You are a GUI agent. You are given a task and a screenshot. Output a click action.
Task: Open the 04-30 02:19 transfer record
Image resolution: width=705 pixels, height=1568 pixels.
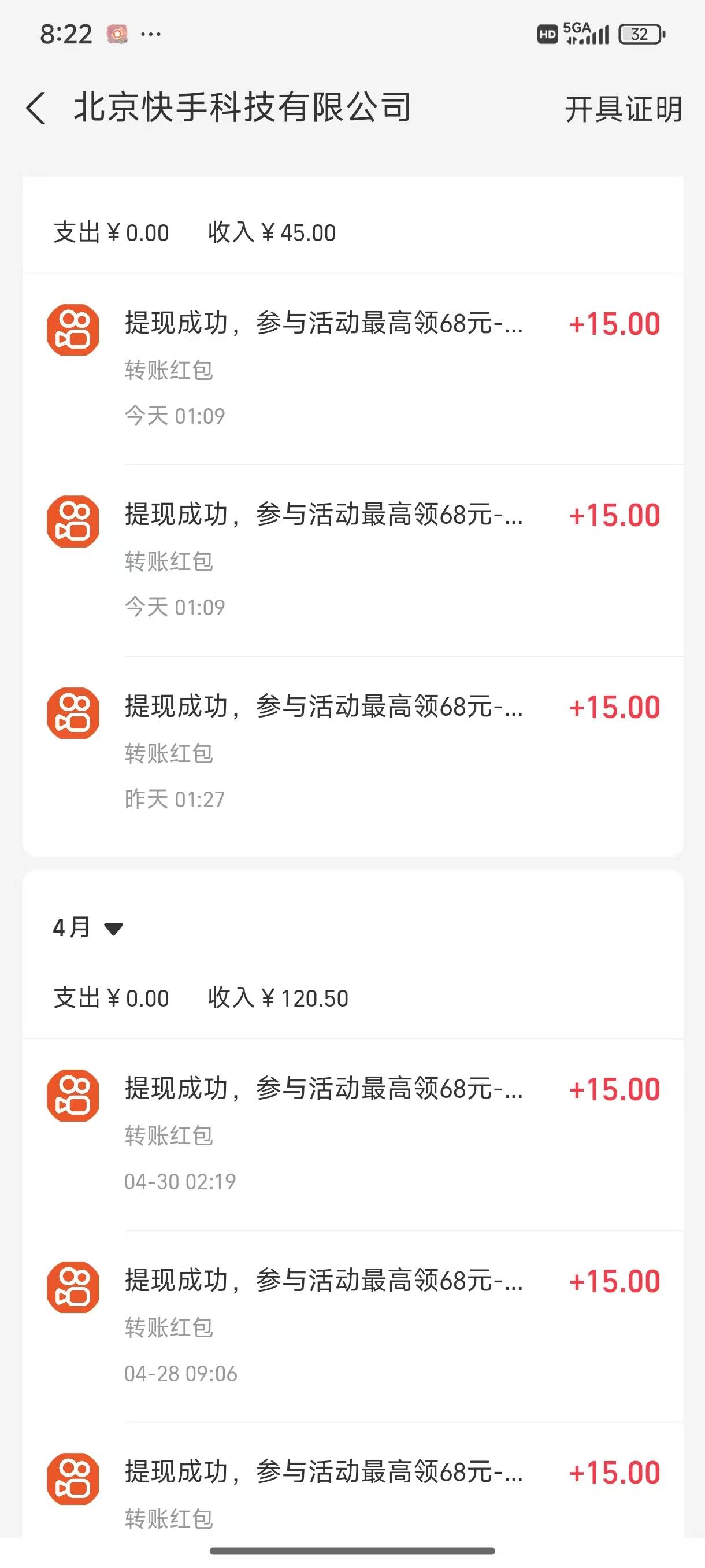tap(353, 1134)
